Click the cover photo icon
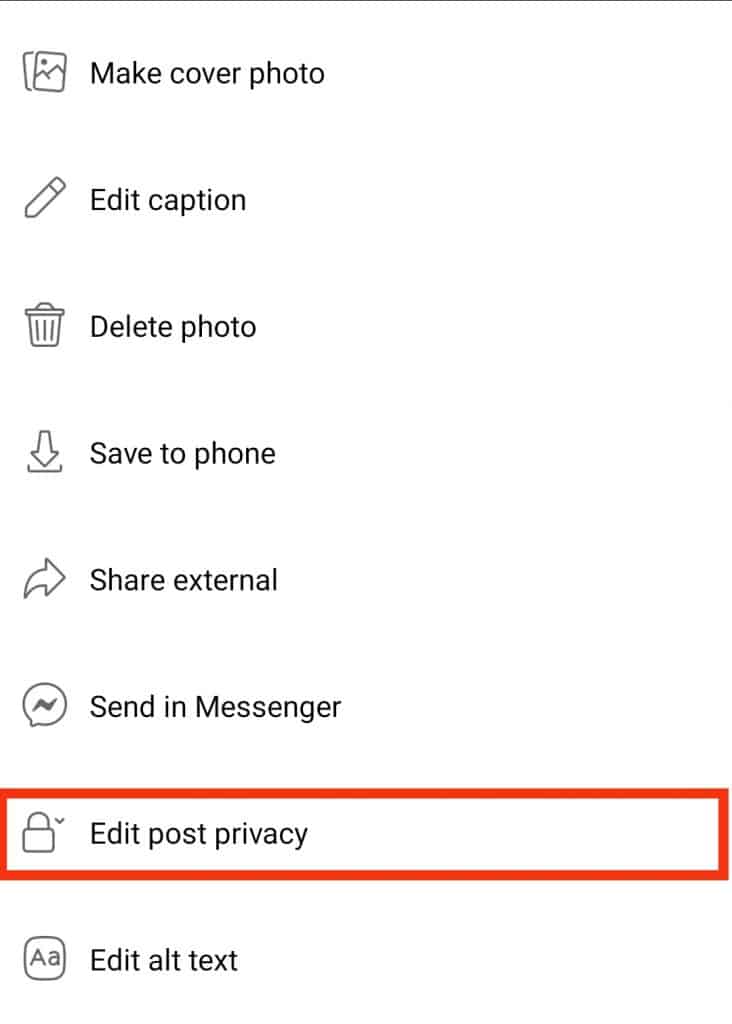 pyautogui.click(x=43, y=71)
